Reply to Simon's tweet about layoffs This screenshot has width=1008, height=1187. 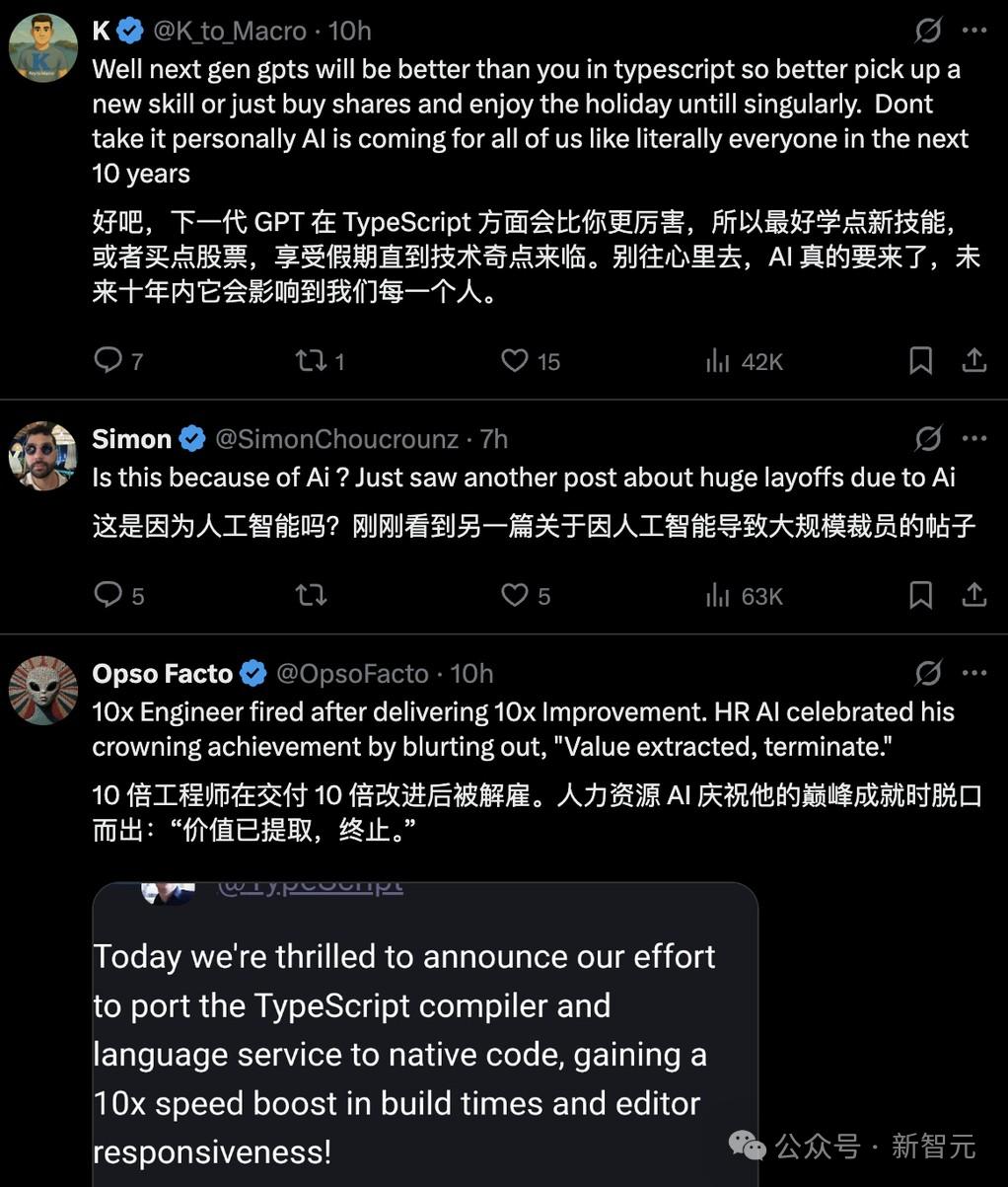[108, 595]
